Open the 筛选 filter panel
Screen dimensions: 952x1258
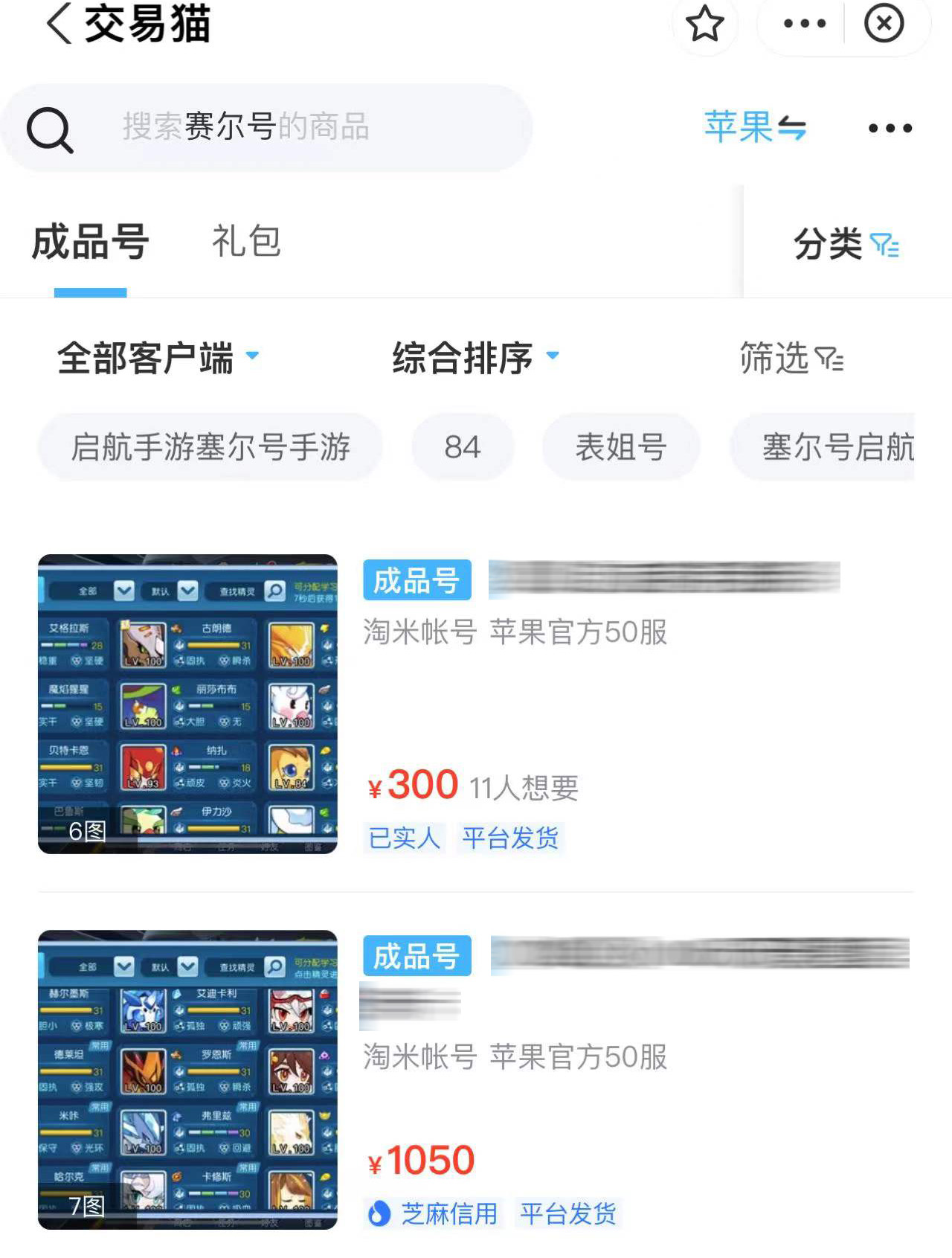[791, 359]
